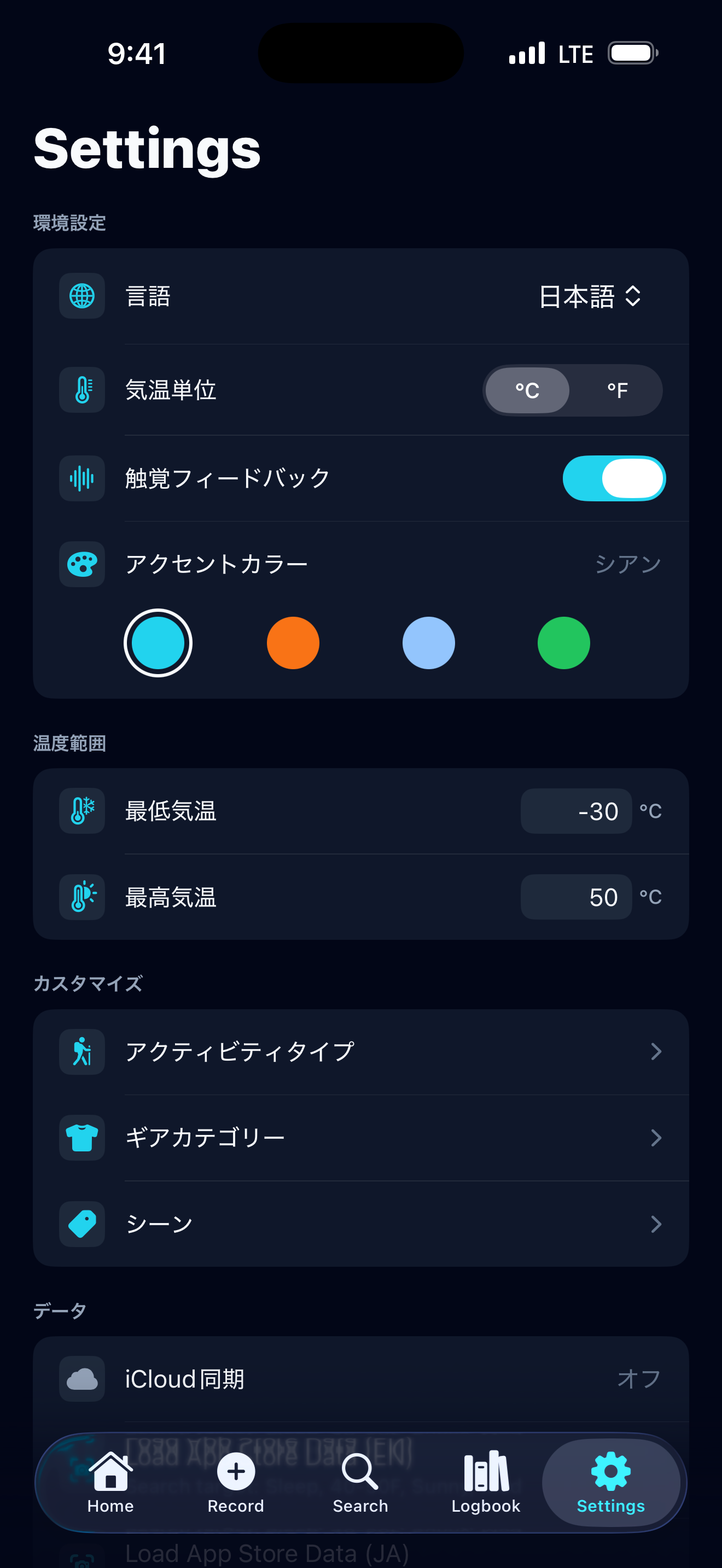Click the globe language icon

click(81, 296)
